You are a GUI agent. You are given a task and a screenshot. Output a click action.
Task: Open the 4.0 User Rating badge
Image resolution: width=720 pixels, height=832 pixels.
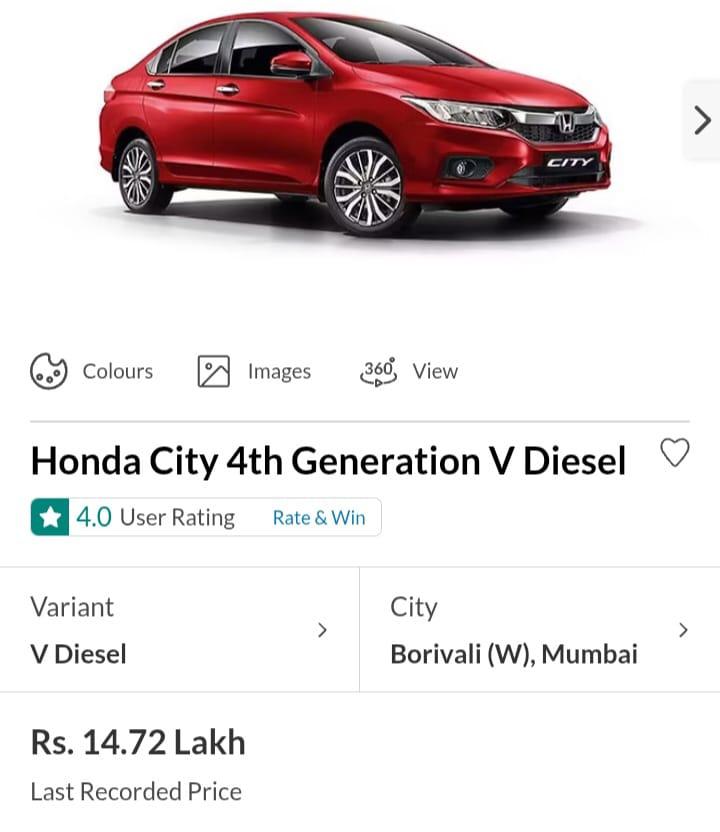(x=137, y=518)
